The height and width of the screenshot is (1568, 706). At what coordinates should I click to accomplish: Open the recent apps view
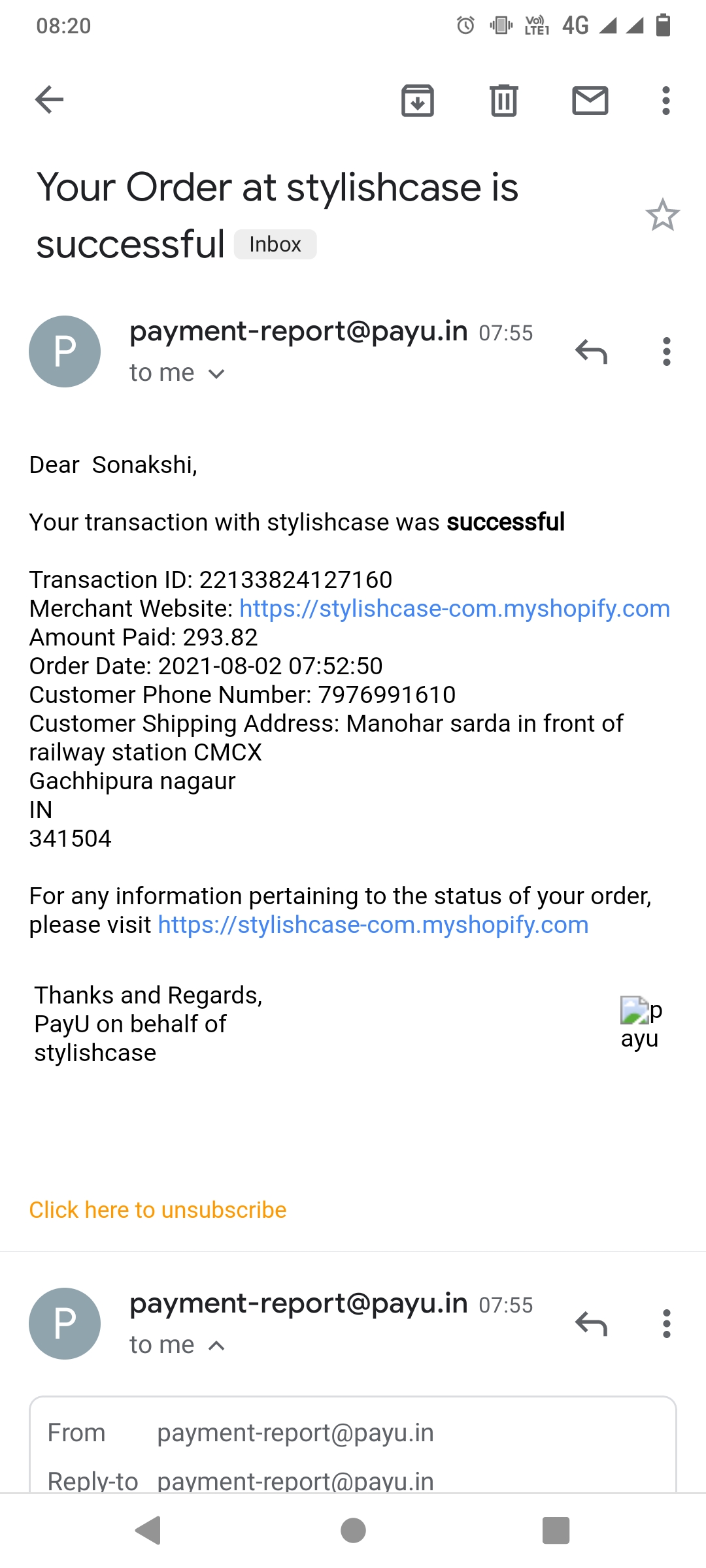click(556, 1530)
